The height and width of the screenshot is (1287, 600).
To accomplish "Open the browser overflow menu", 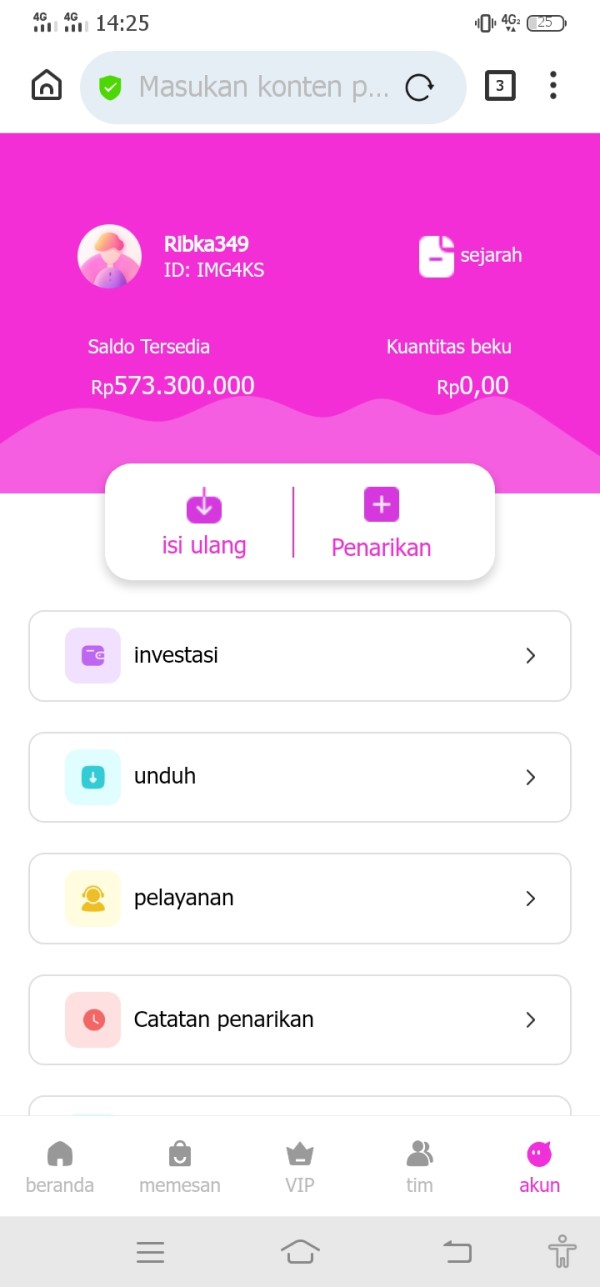I will click(553, 86).
